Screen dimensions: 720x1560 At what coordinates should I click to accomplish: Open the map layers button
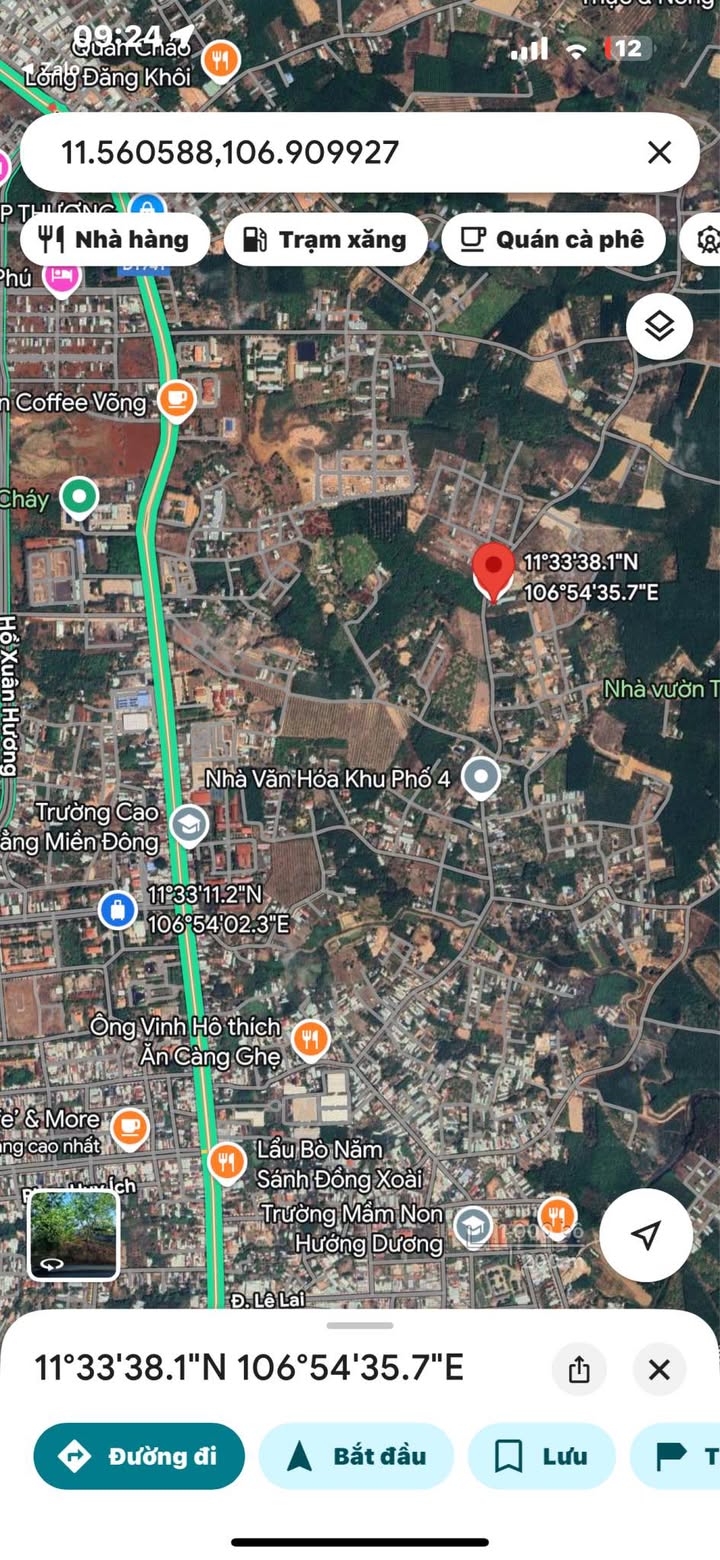659,327
